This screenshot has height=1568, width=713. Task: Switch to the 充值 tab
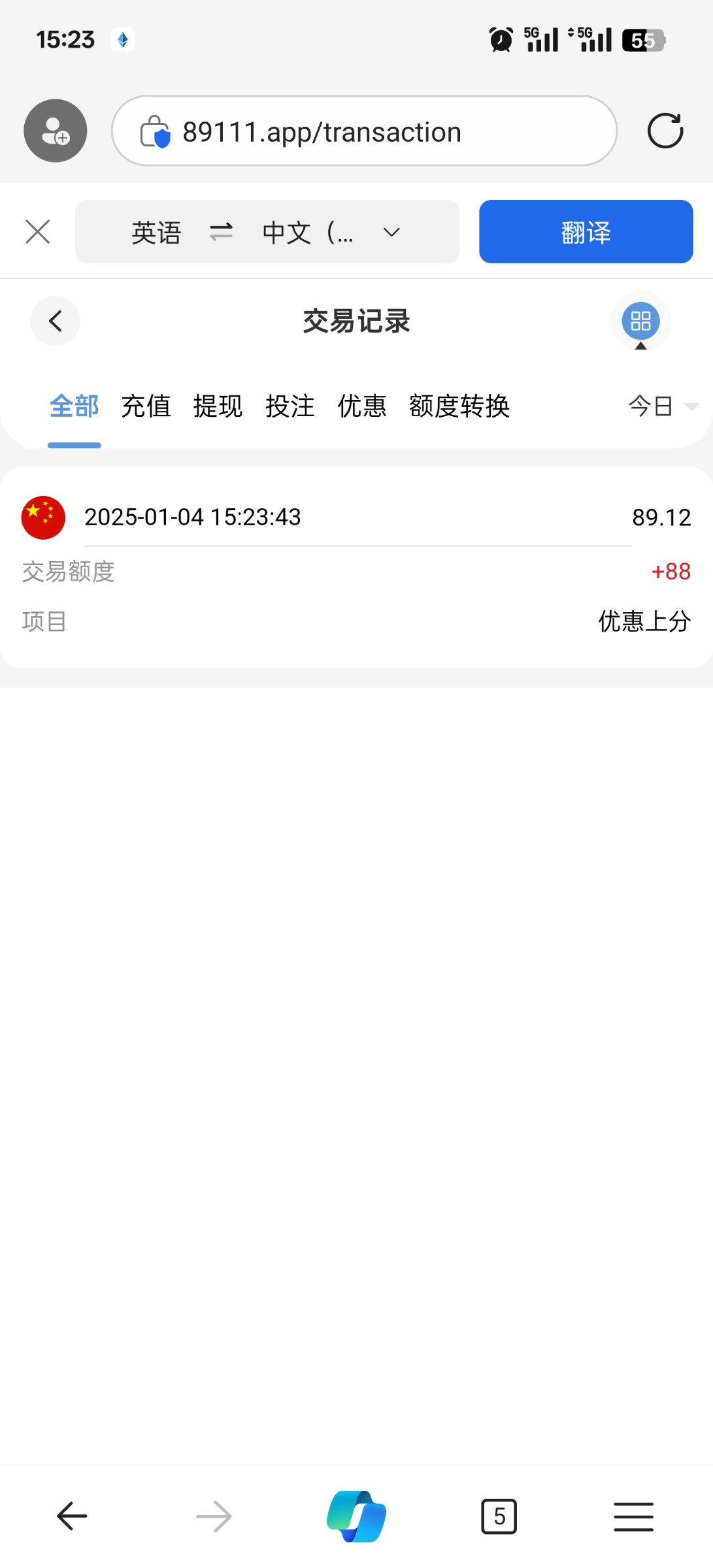(146, 406)
